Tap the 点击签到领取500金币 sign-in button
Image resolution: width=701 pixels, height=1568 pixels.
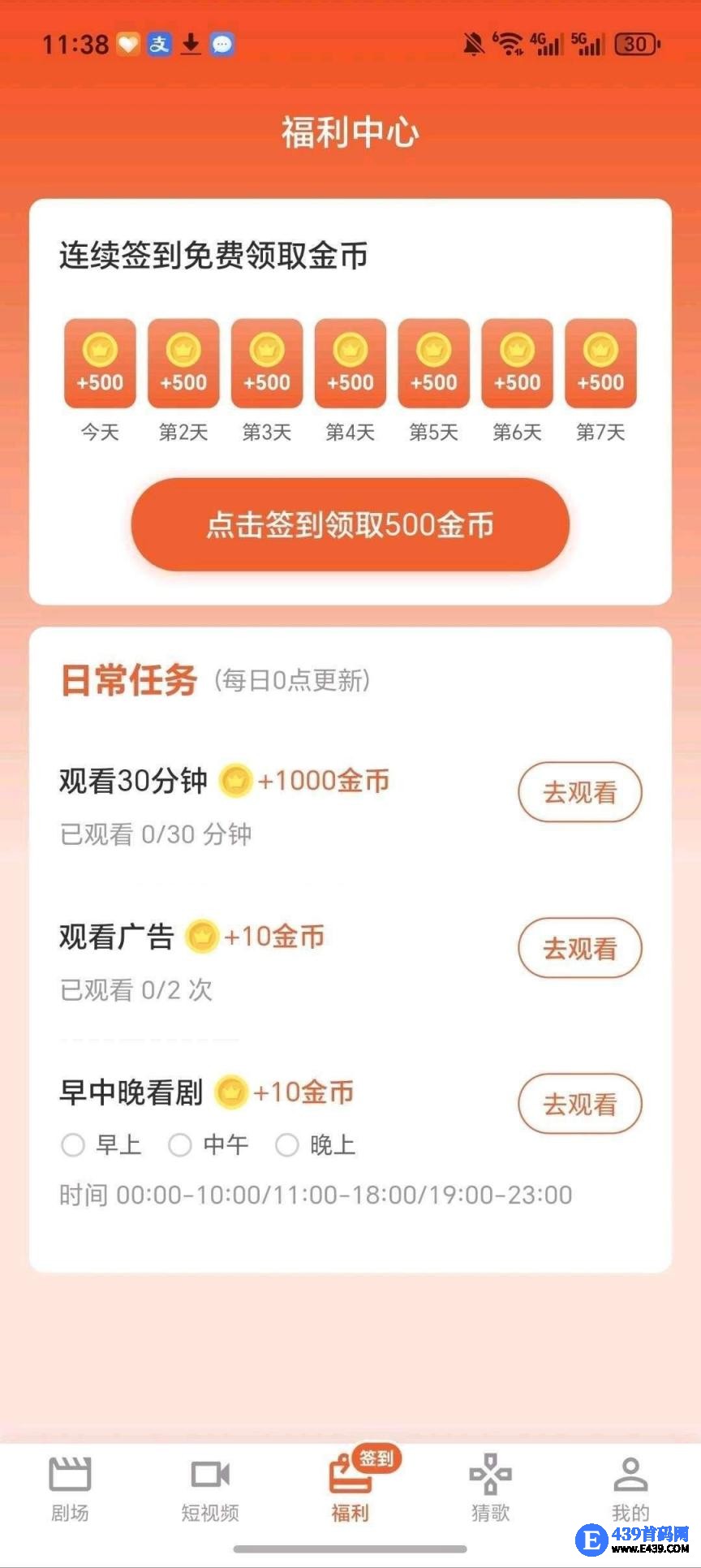point(350,524)
